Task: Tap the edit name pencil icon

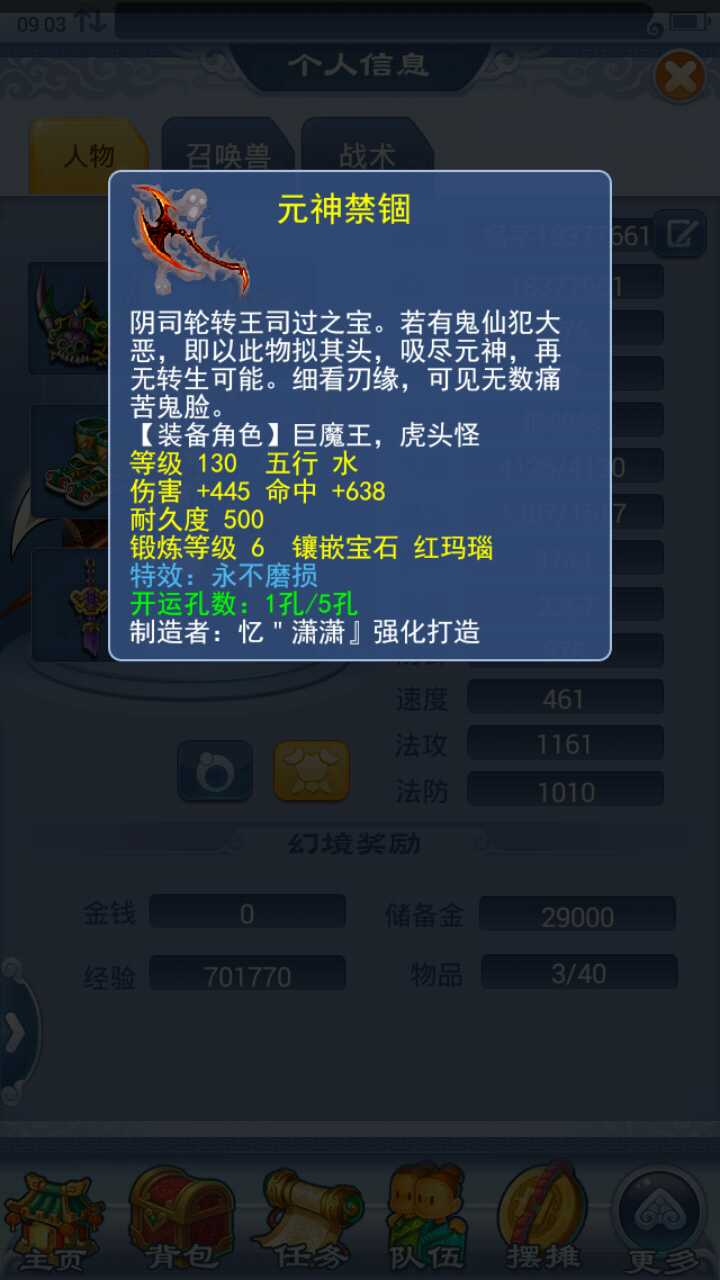Action: coord(680,234)
